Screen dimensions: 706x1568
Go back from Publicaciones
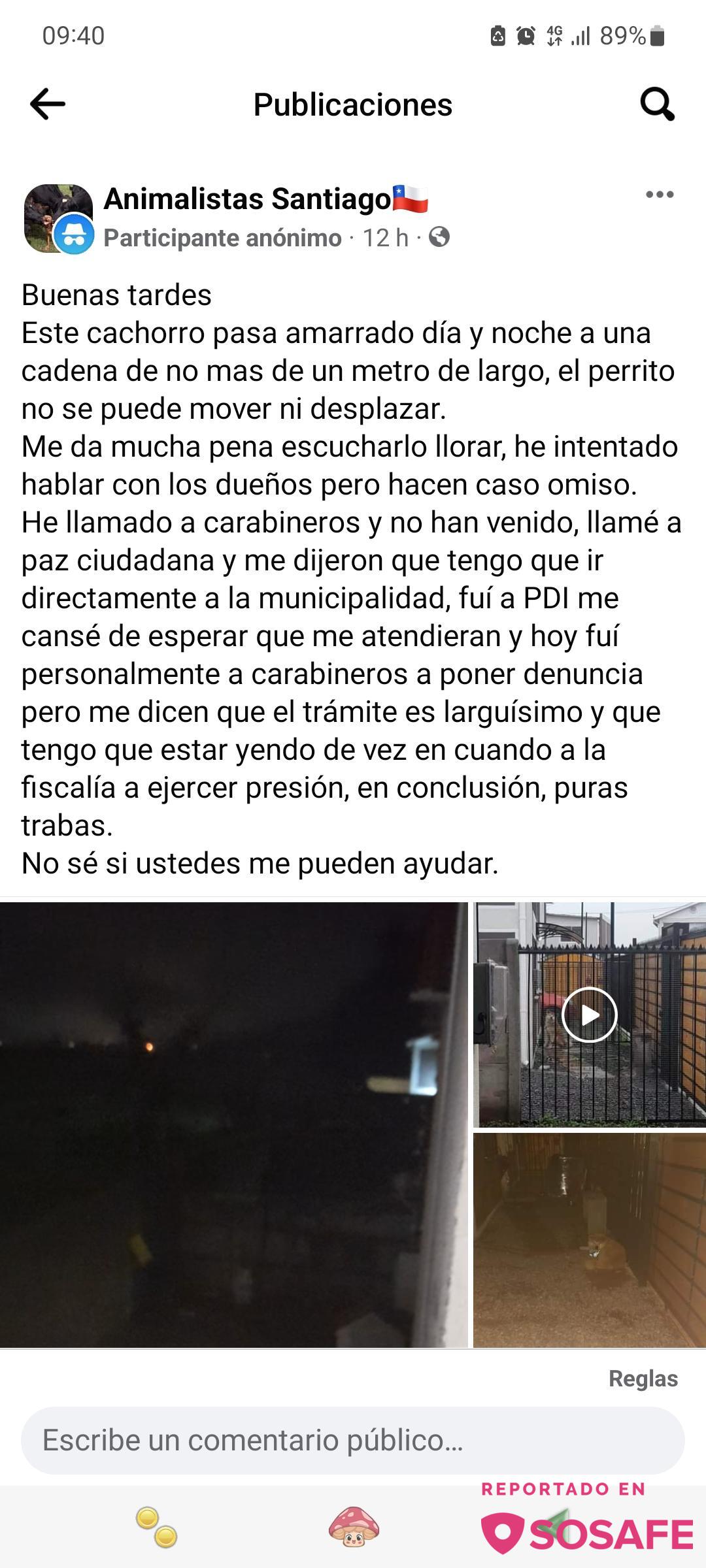(48, 105)
